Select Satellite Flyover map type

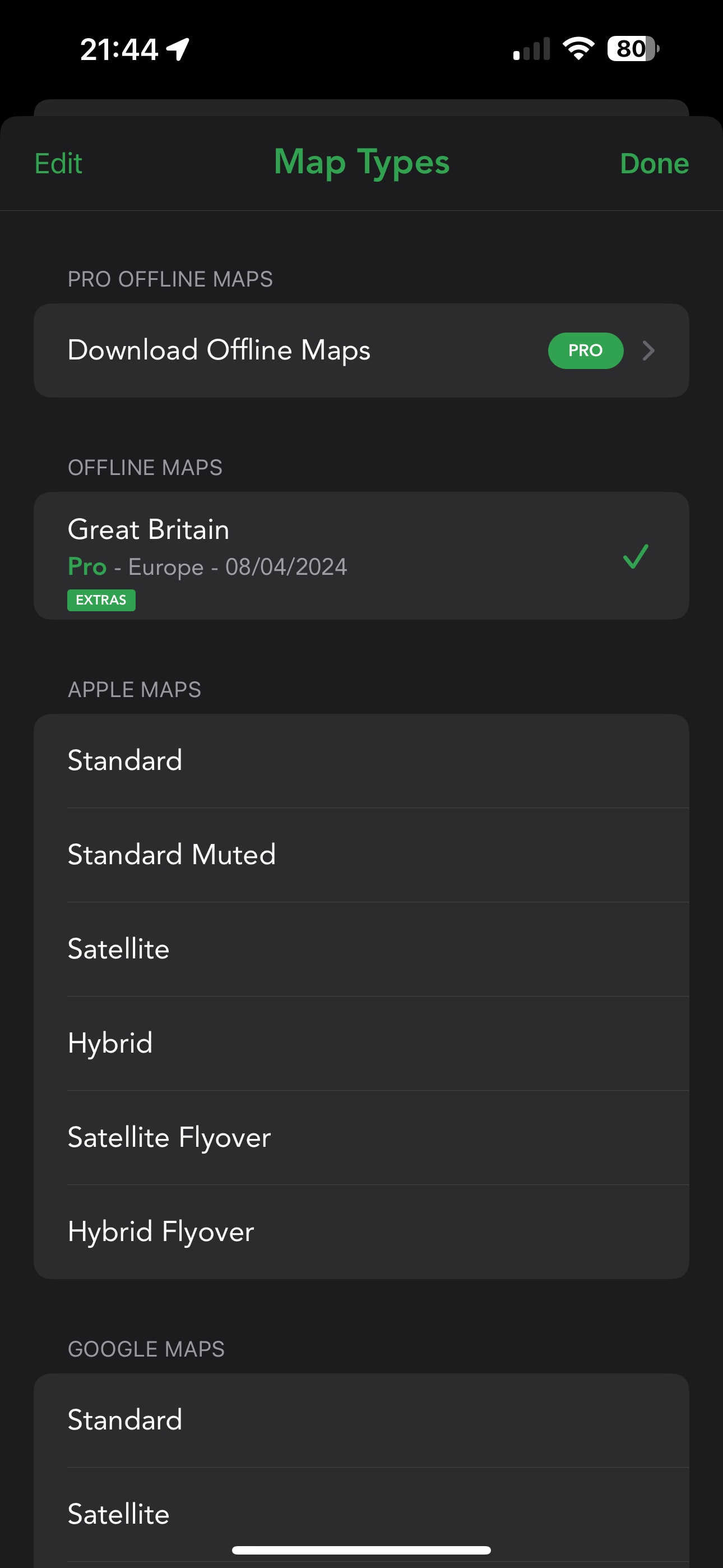pos(361,1138)
